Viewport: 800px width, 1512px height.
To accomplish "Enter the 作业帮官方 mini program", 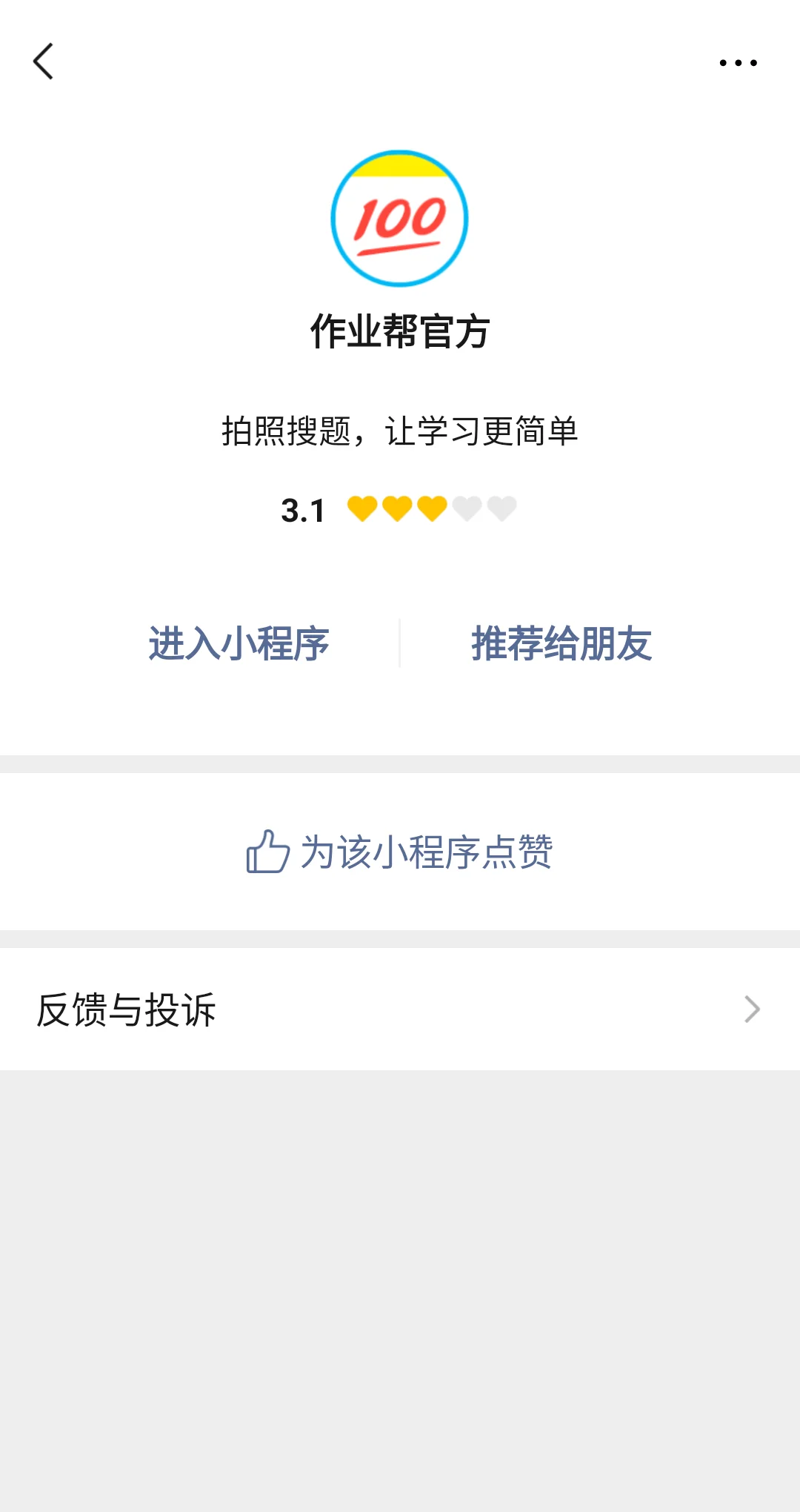I will click(239, 643).
